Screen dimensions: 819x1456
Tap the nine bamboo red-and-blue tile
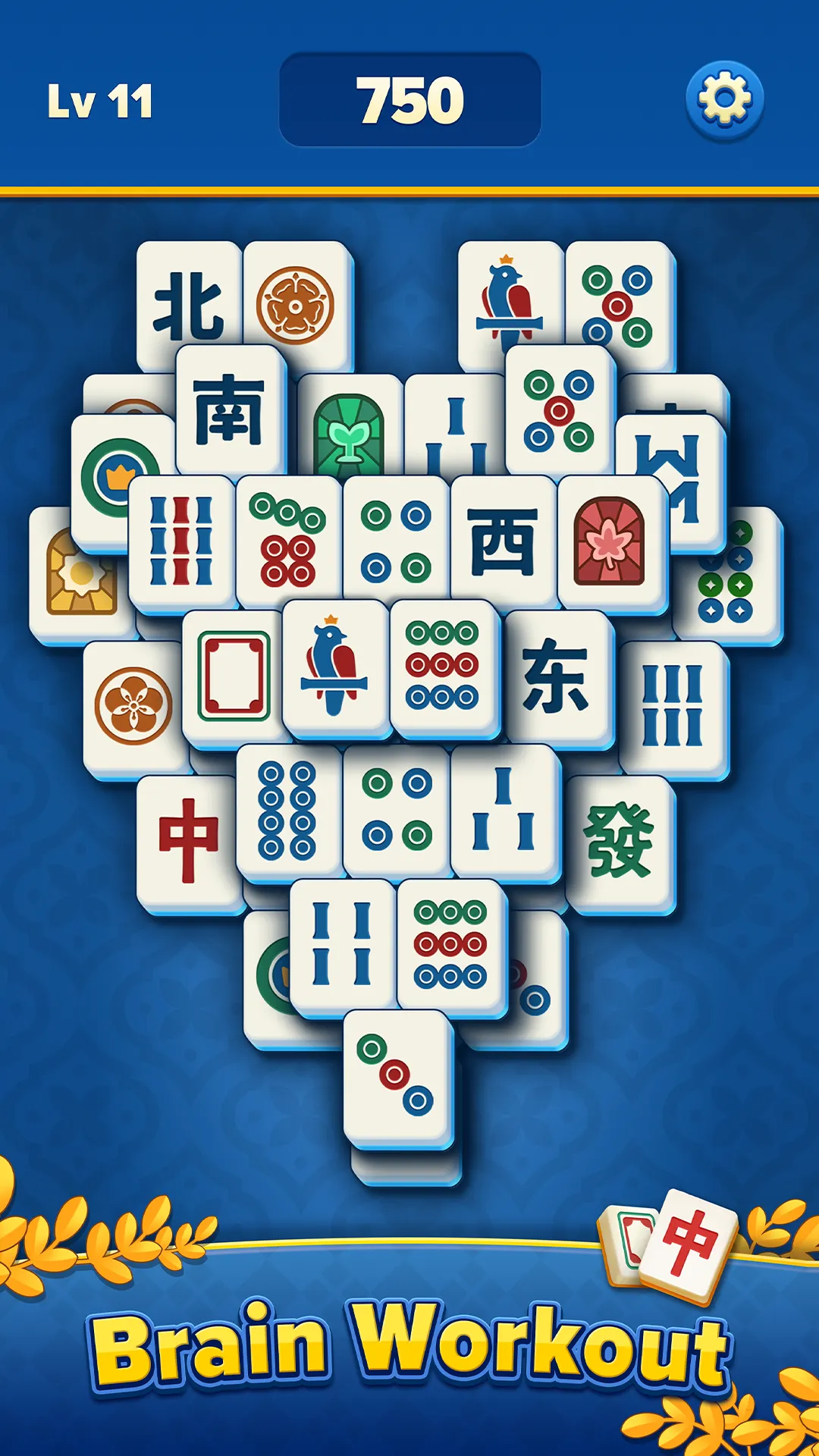[x=180, y=540]
